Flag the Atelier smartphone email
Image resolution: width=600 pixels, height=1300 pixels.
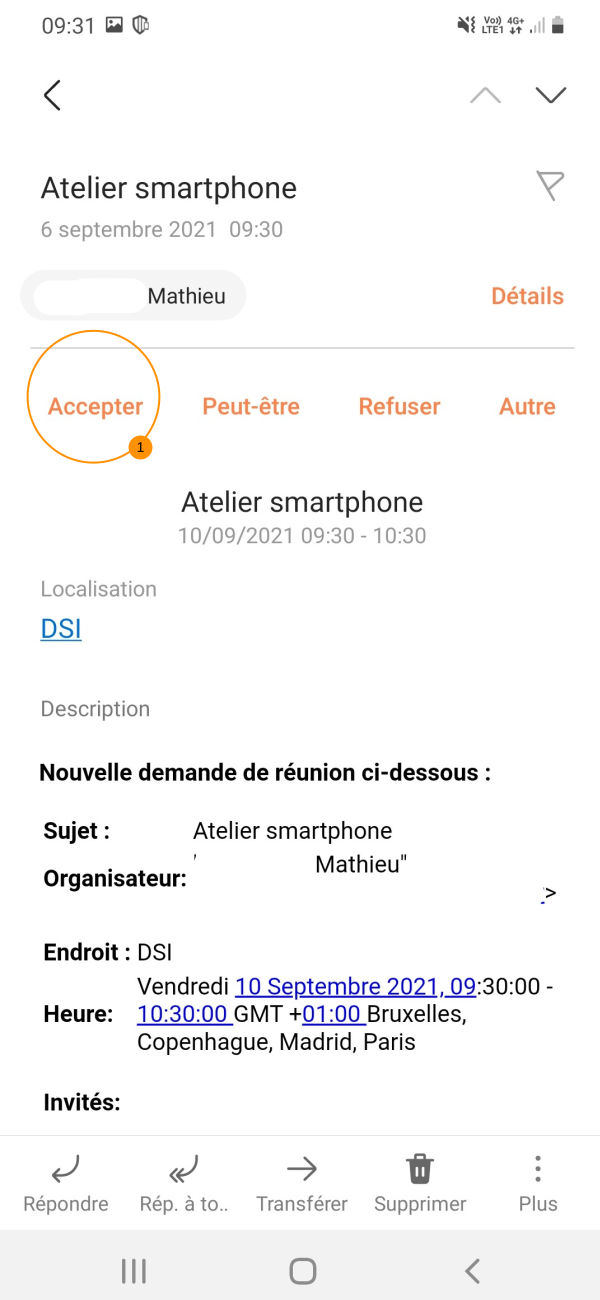point(550,185)
